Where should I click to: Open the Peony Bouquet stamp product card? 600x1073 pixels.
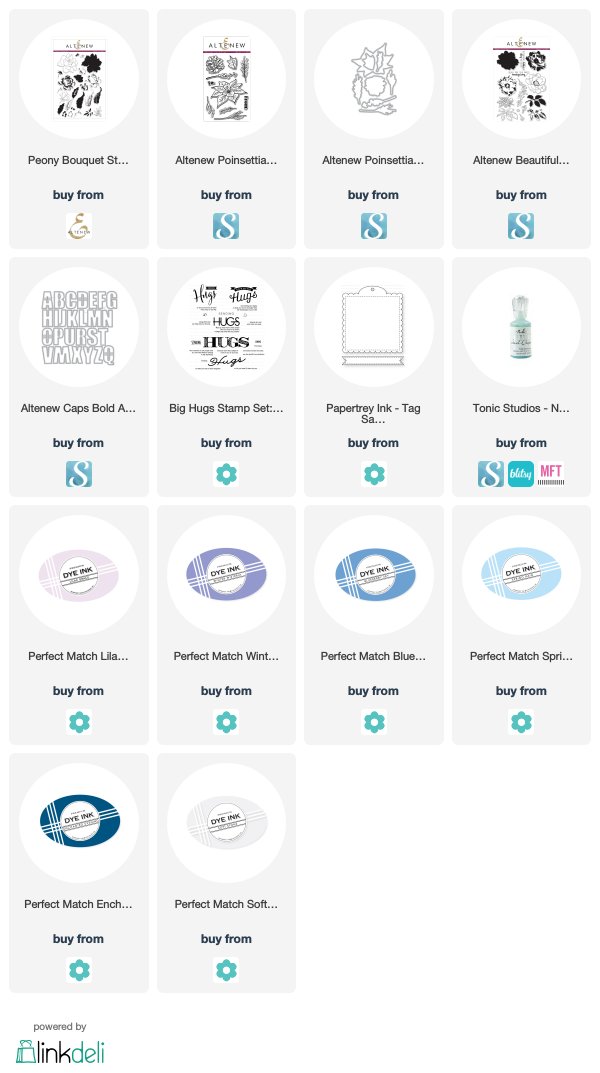pos(79,129)
